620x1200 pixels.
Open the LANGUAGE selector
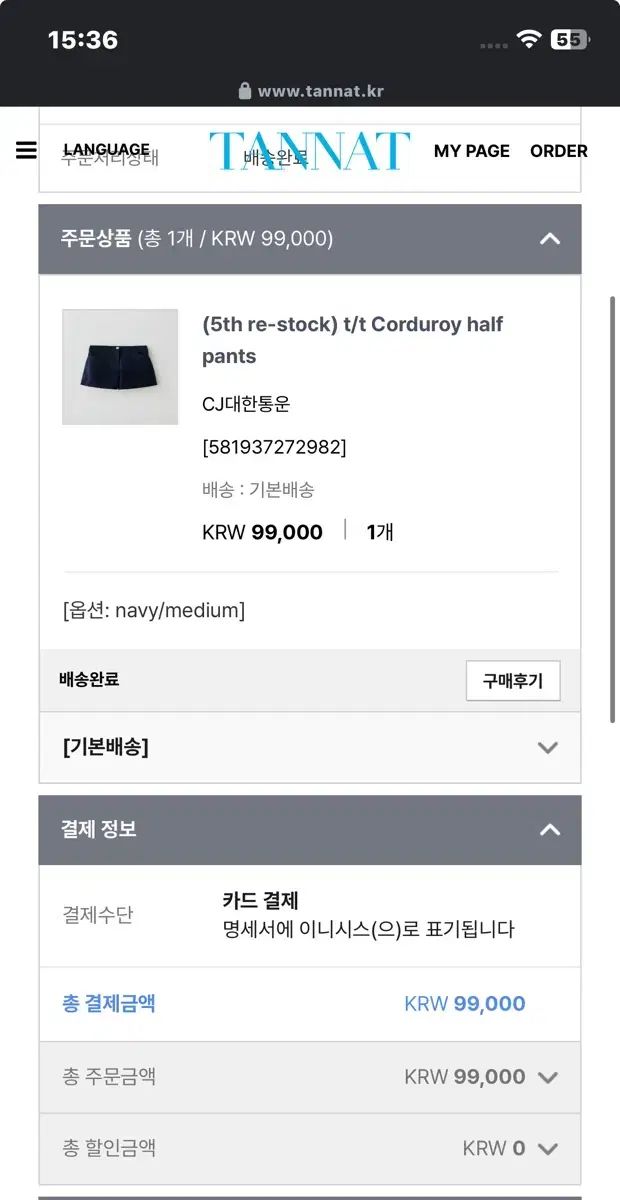[x=106, y=150]
